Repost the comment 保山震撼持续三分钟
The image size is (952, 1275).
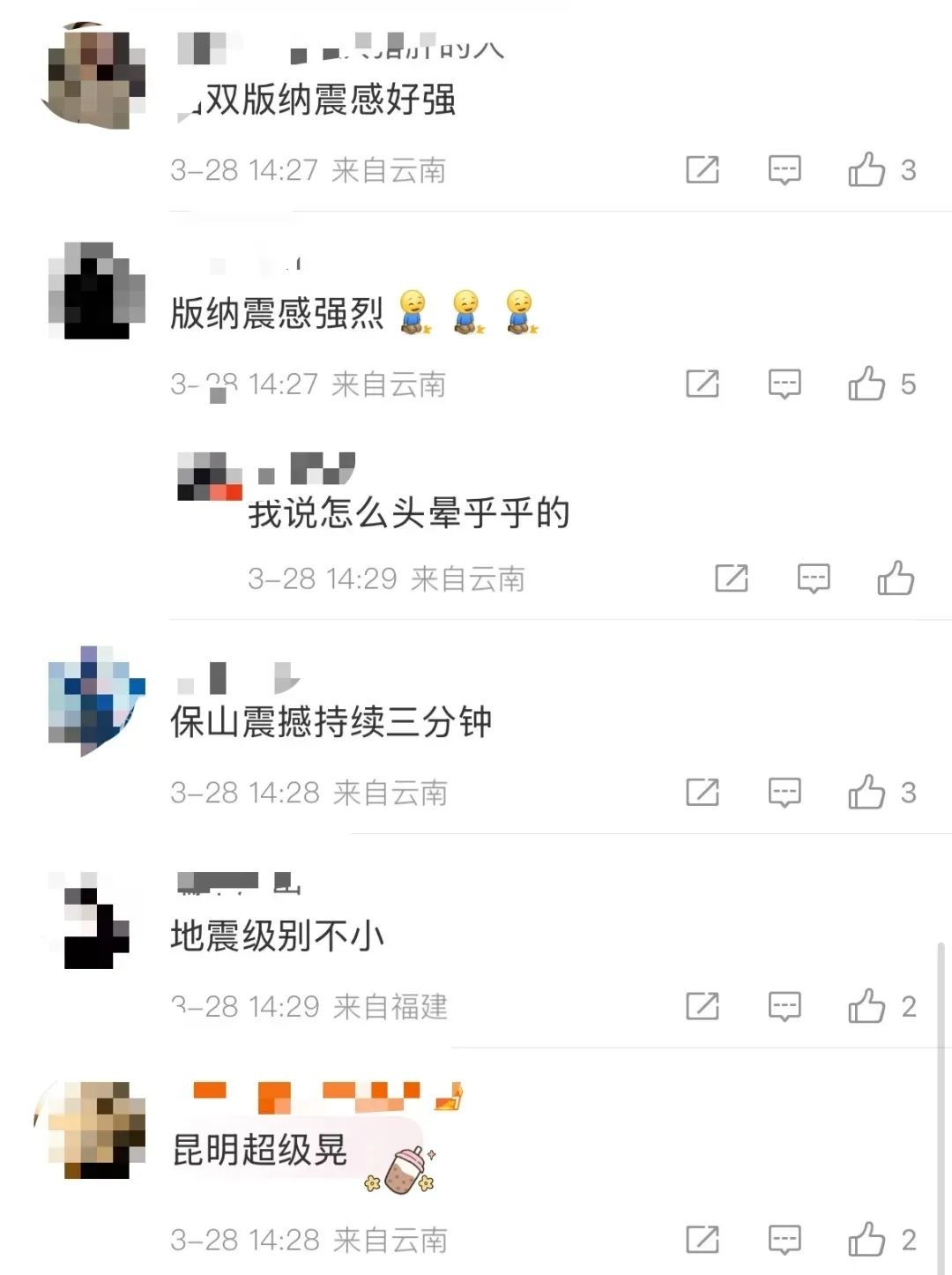tap(703, 792)
